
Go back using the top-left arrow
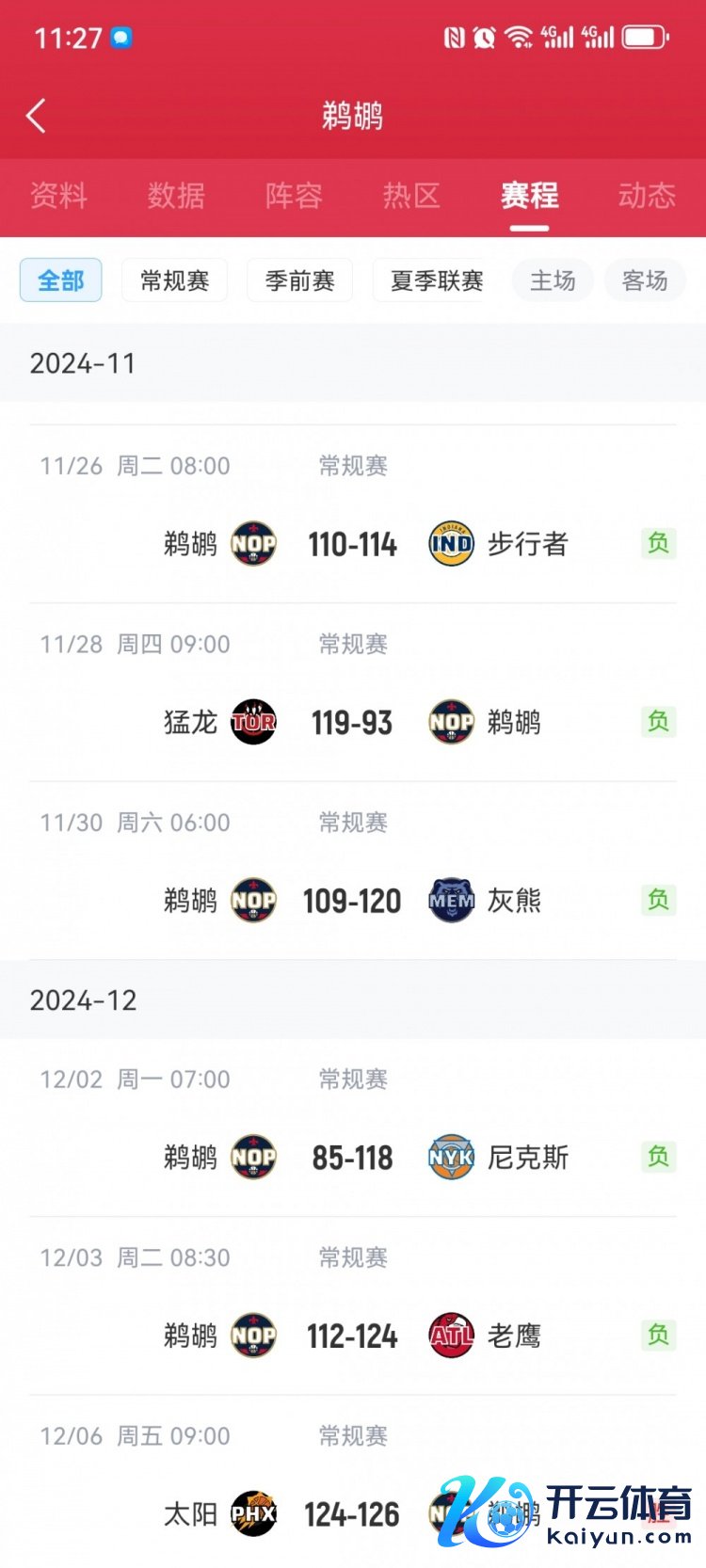tap(36, 117)
